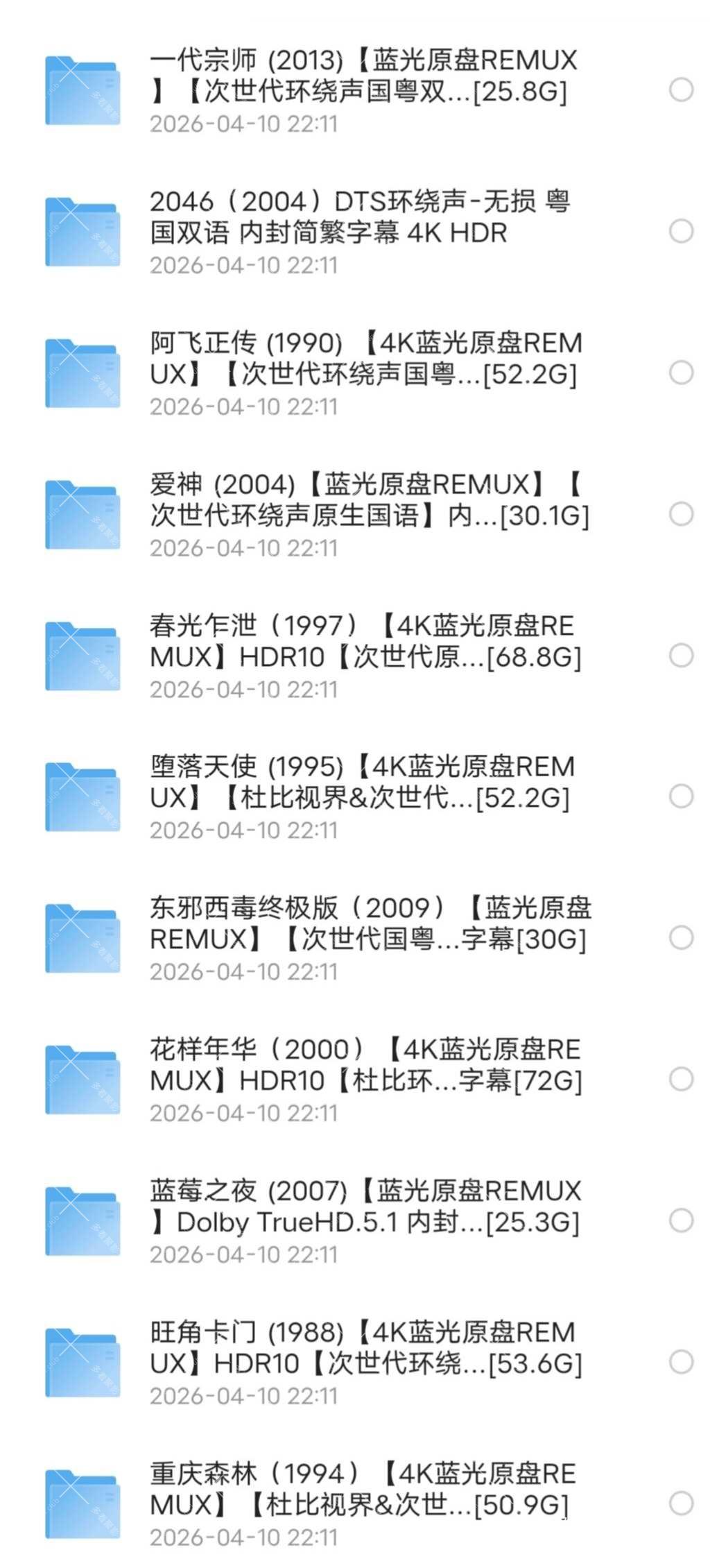
Task: Check the circle beside 花样年华
Action: point(681,1079)
